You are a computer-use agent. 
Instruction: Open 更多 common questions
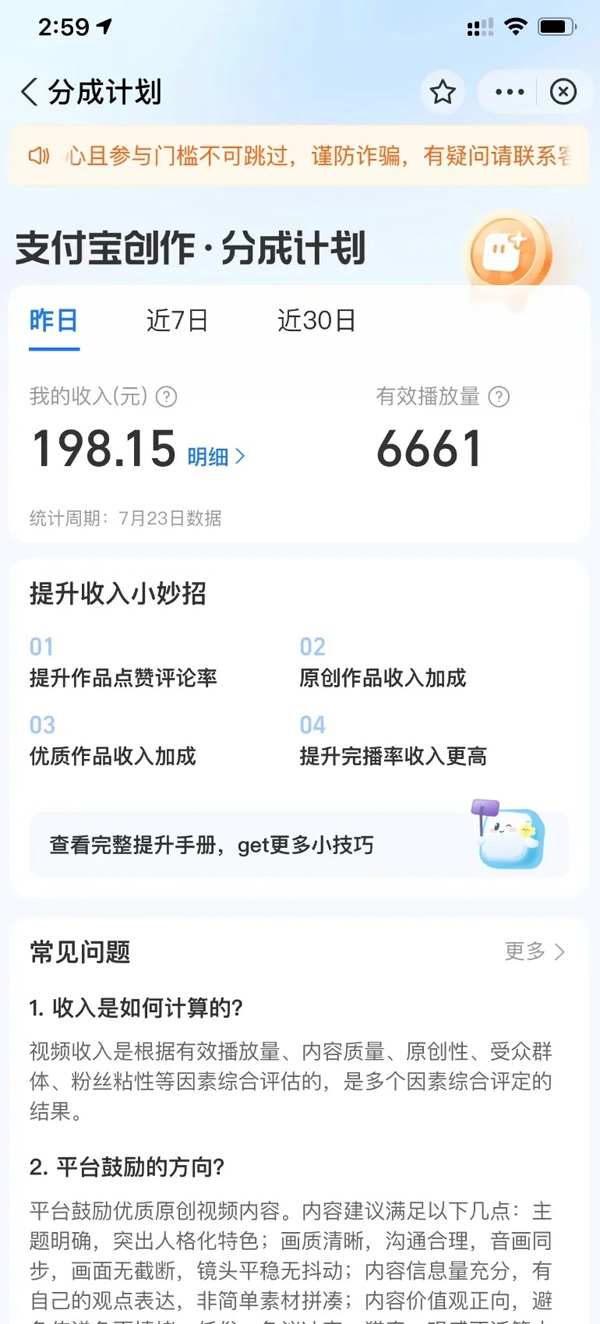coord(535,951)
